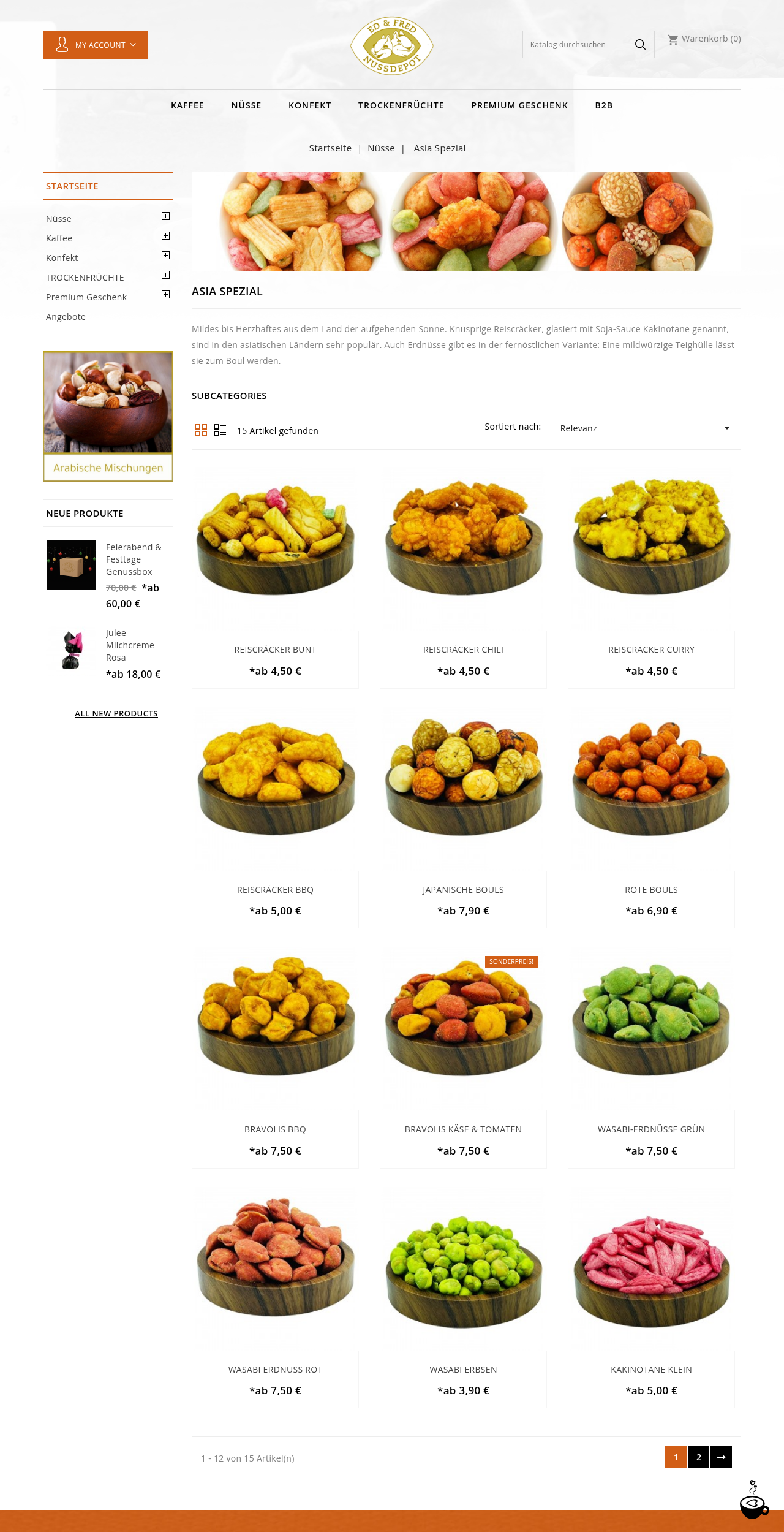The image size is (784, 1532).
Task: Open Angebote in the sidebar
Action: 66,317
